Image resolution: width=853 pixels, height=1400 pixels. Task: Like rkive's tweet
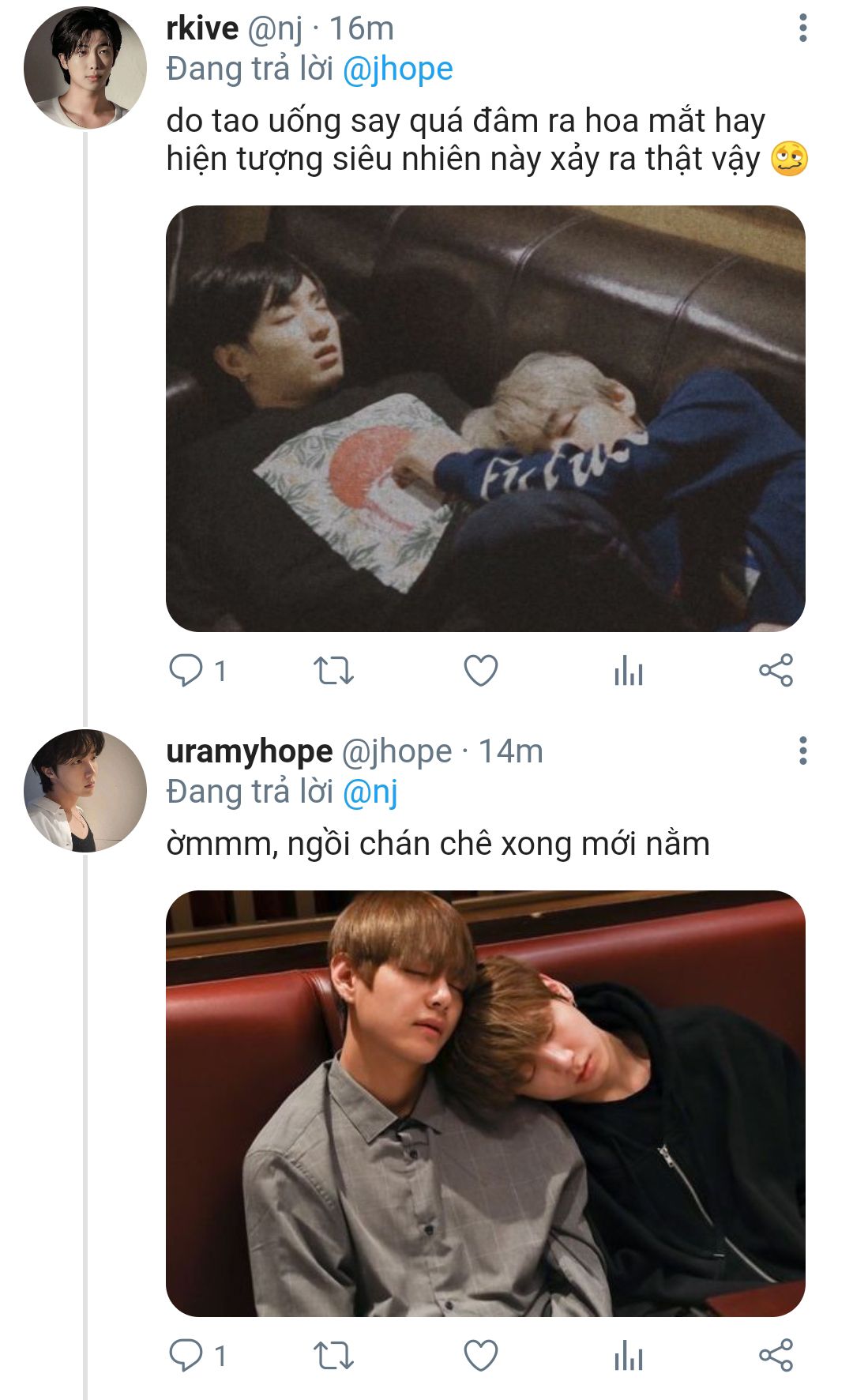point(480,671)
